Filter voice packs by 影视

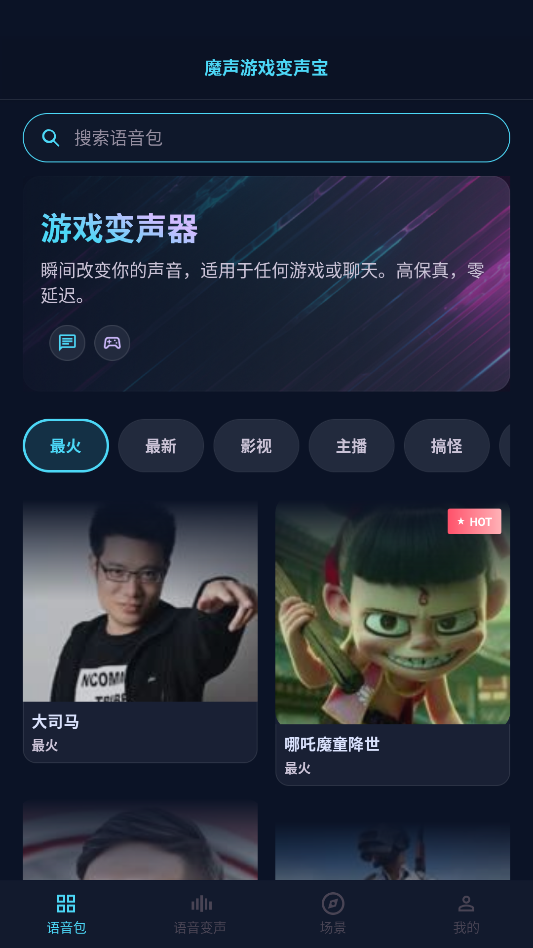tap(256, 446)
